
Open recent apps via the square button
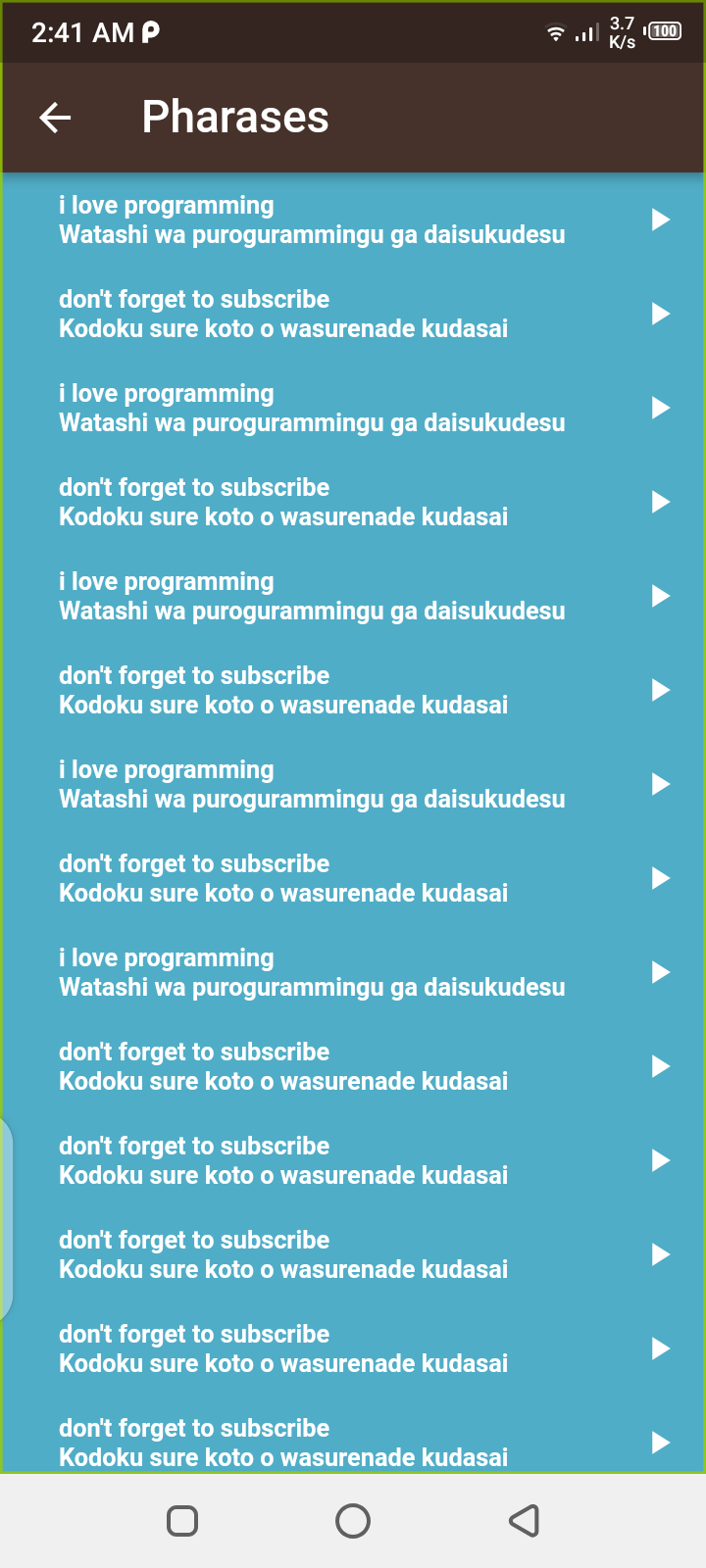[x=182, y=1521]
